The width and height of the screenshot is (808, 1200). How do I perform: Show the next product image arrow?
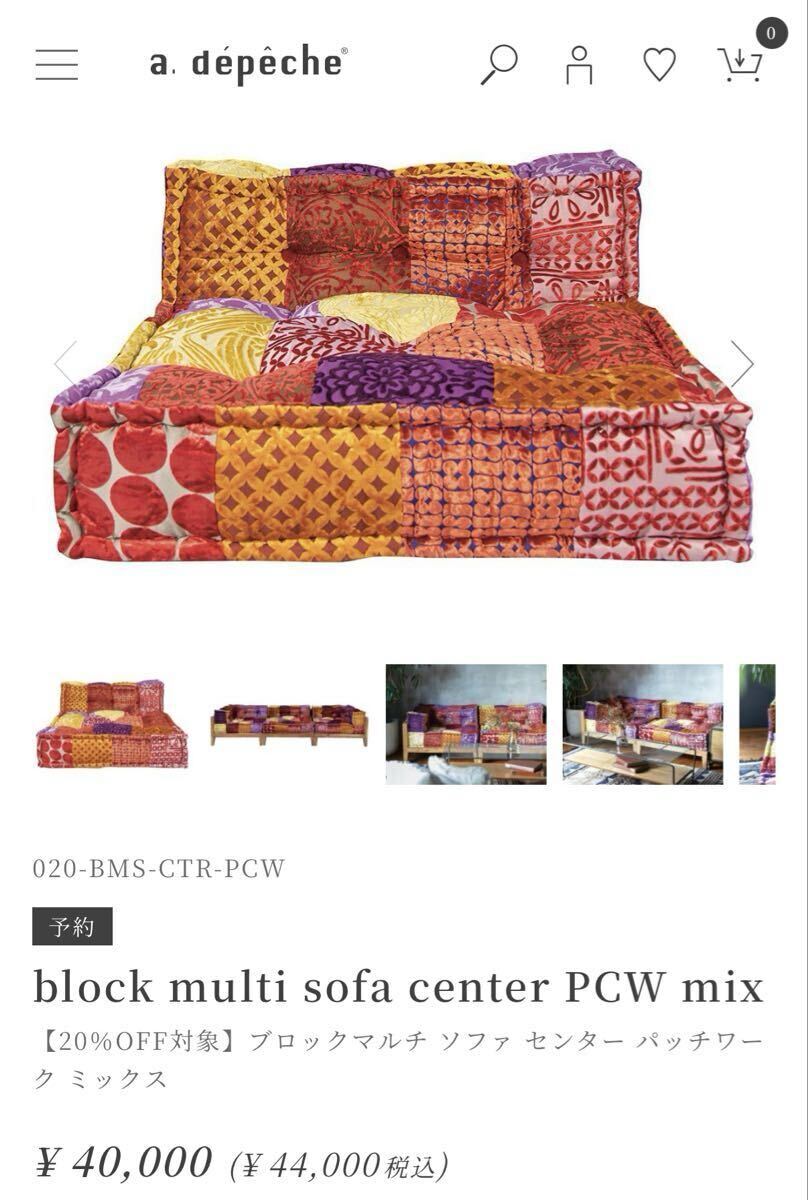coord(741,363)
